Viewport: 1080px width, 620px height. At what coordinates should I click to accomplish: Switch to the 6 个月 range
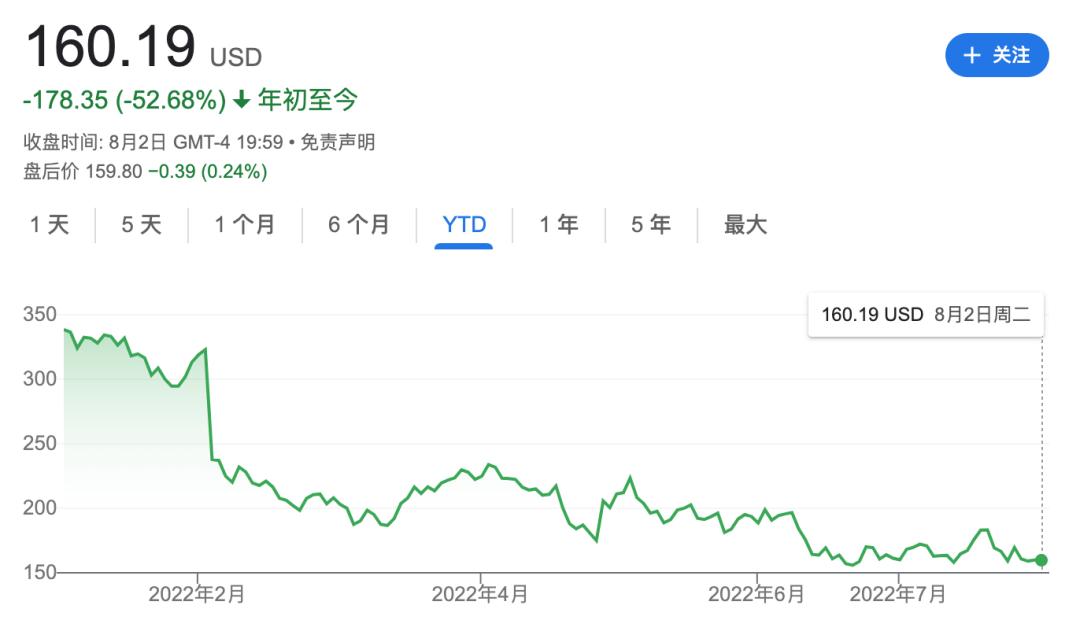pyautogui.click(x=358, y=225)
